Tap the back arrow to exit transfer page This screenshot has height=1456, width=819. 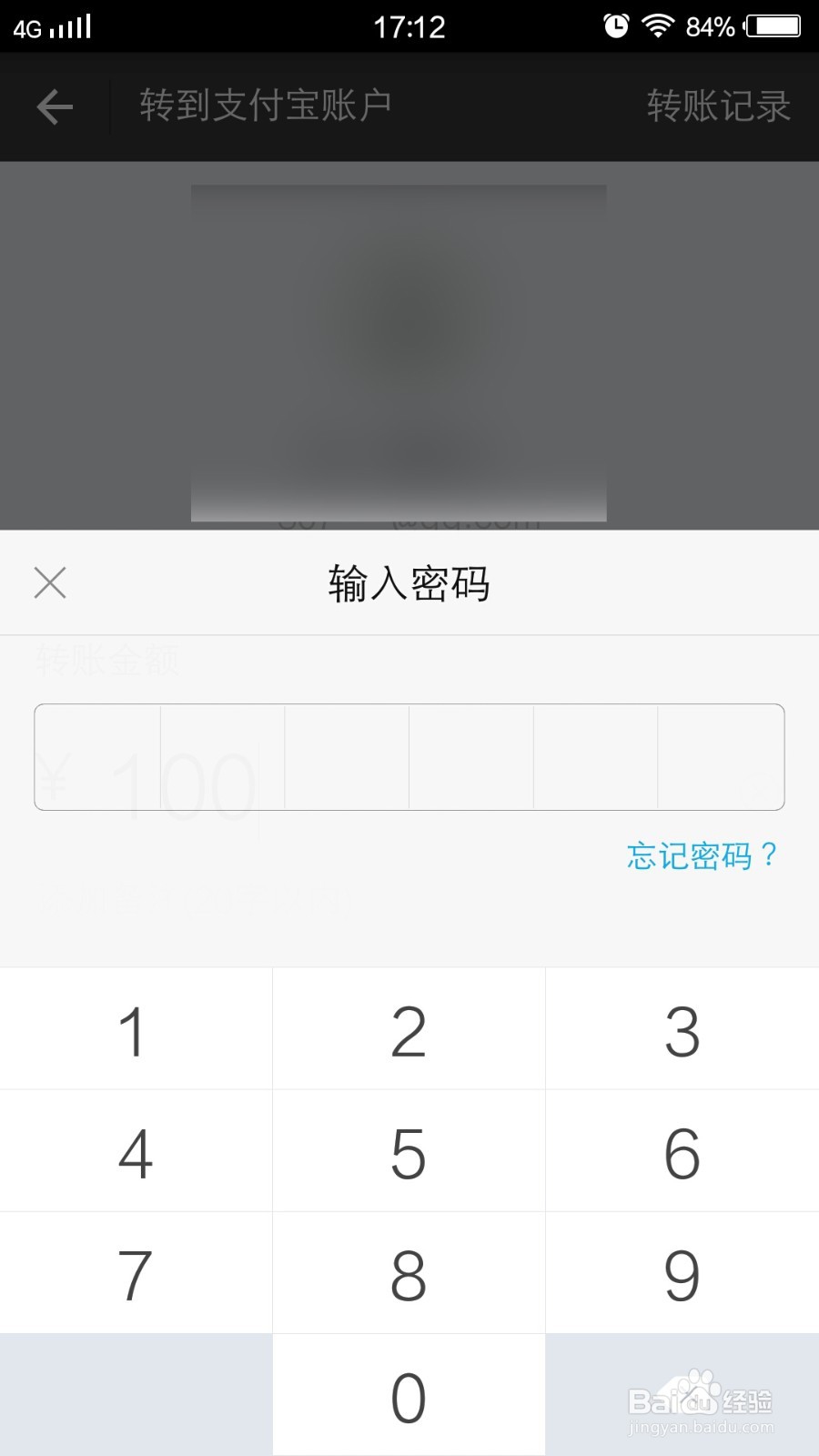coord(55,106)
